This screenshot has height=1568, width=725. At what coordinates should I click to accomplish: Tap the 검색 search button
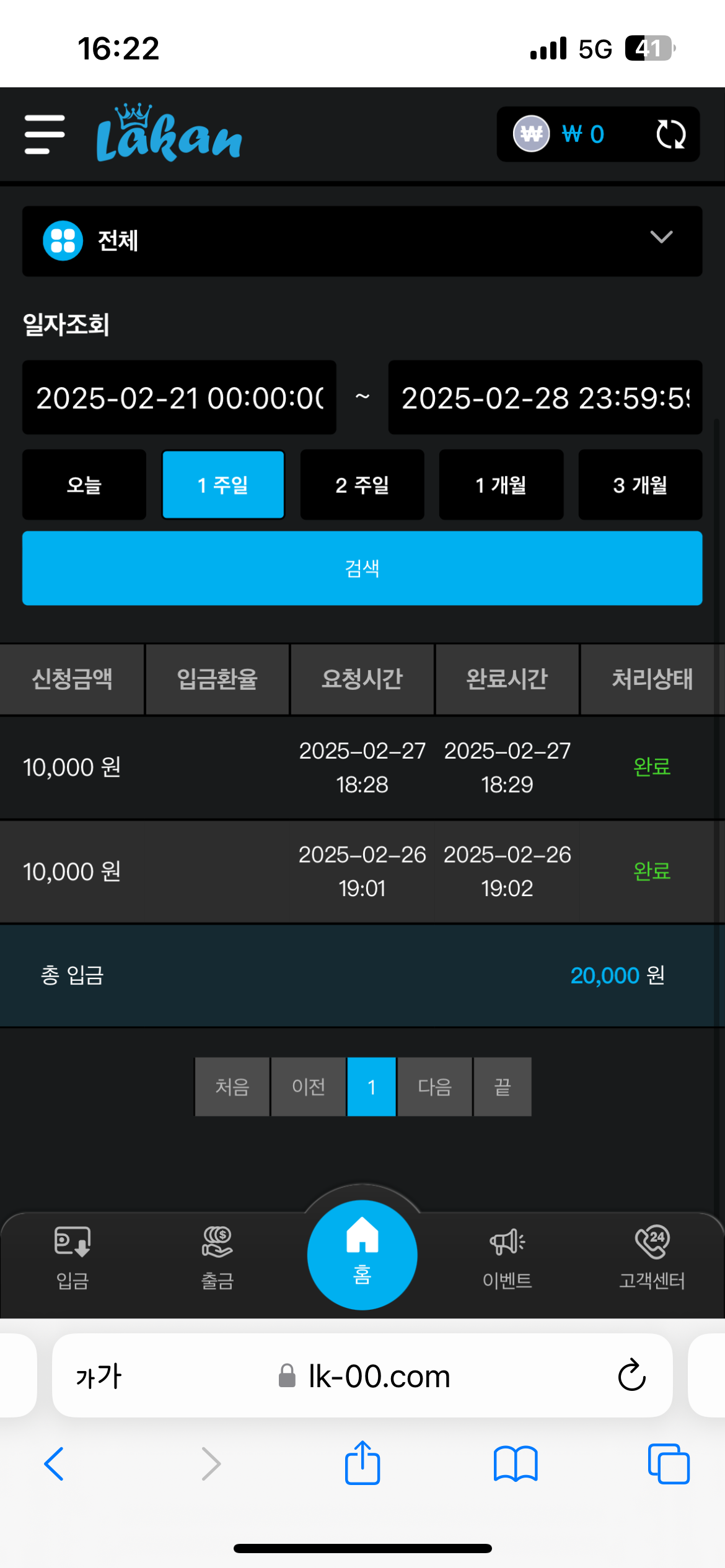click(362, 568)
